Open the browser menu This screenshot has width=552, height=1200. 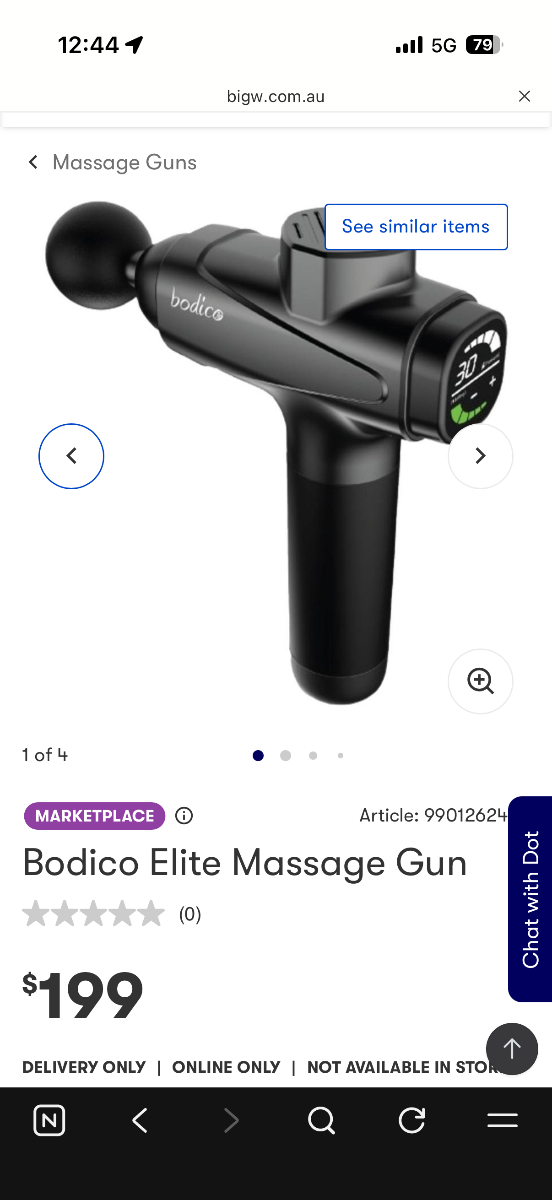coord(502,1121)
